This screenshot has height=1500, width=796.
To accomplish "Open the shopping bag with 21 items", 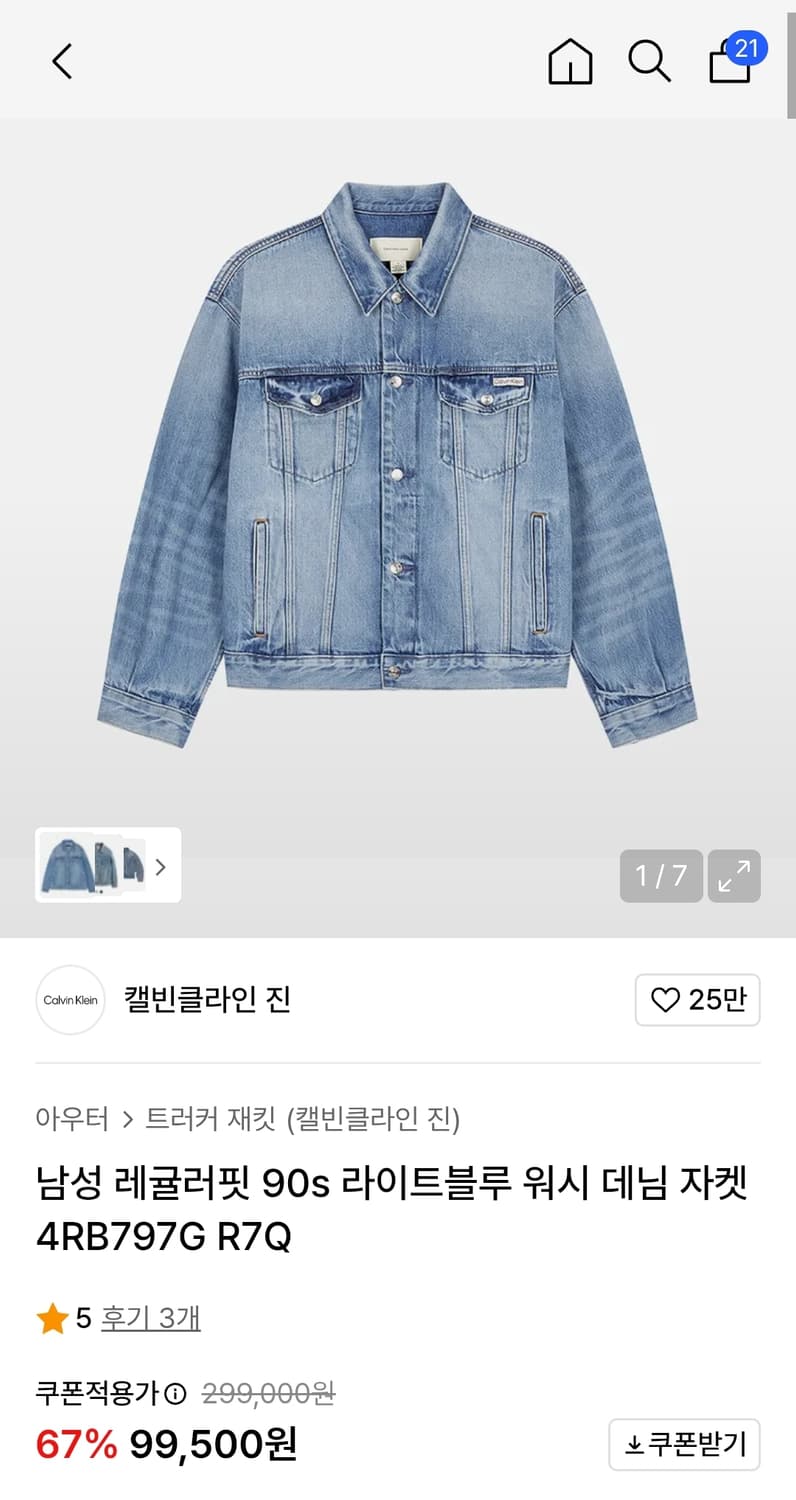I will [x=729, y=62].
